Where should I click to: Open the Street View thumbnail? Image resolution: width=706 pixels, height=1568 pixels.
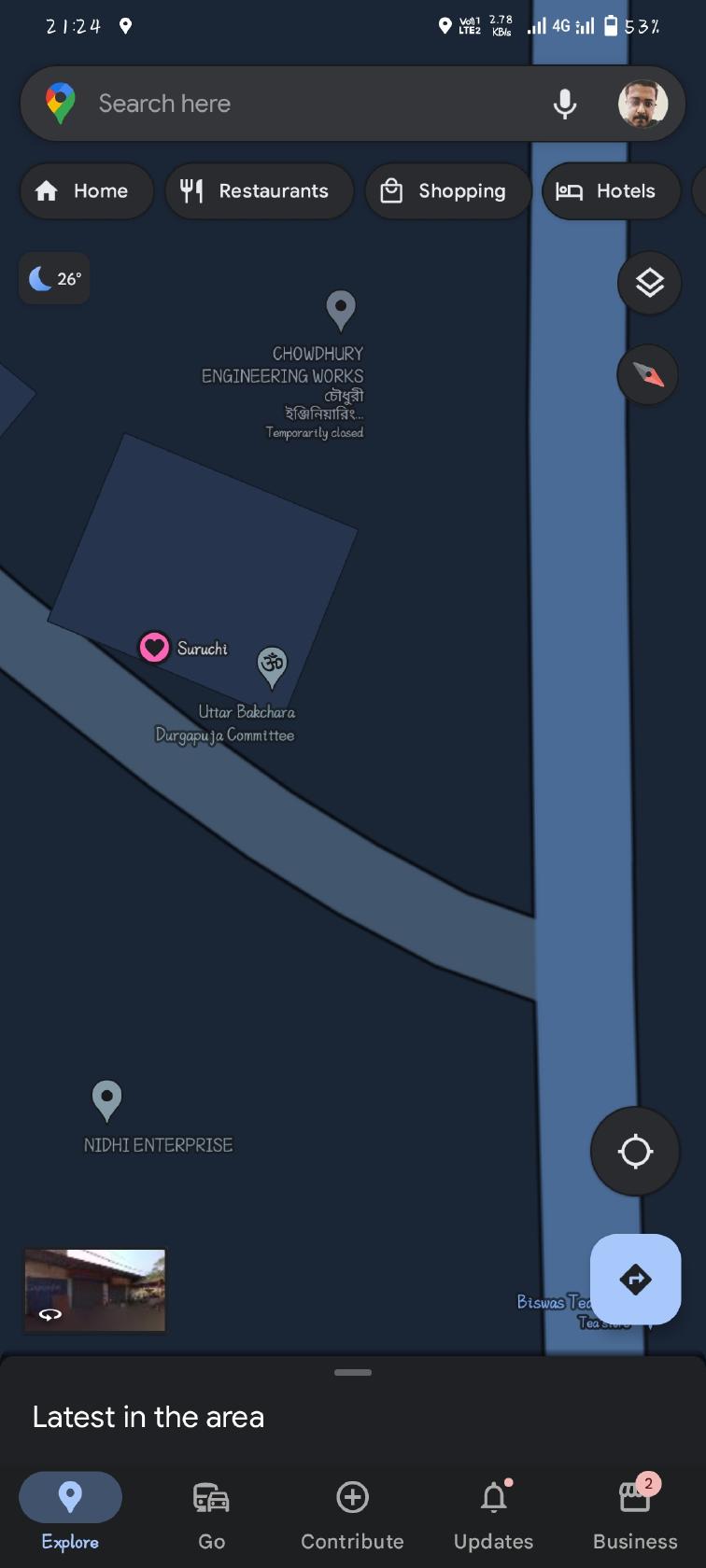click(94, 1290)
